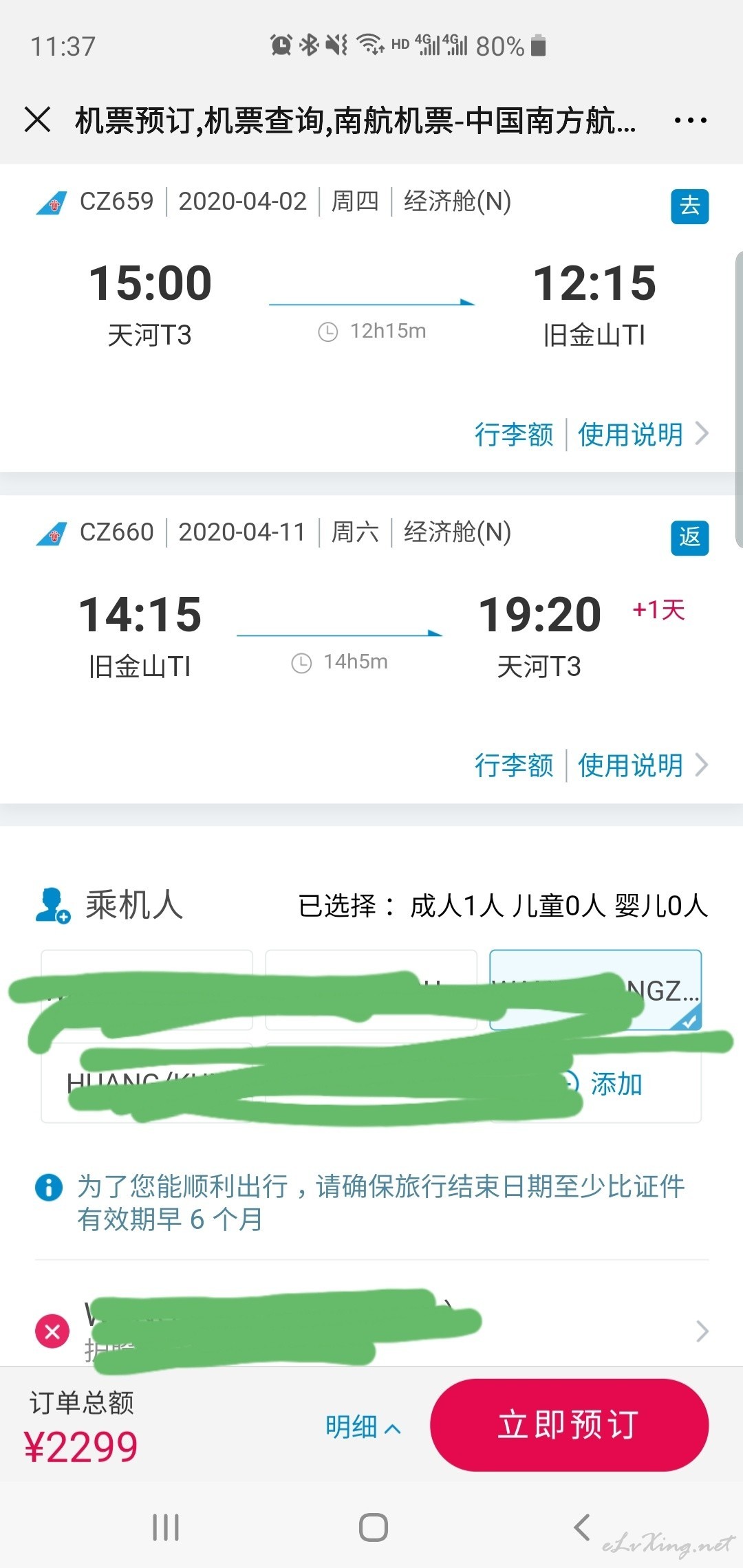Deselect the checked passenger chip ending NGZ...
The height and width of the screenshot is (1568, 743).
[596, 990]
